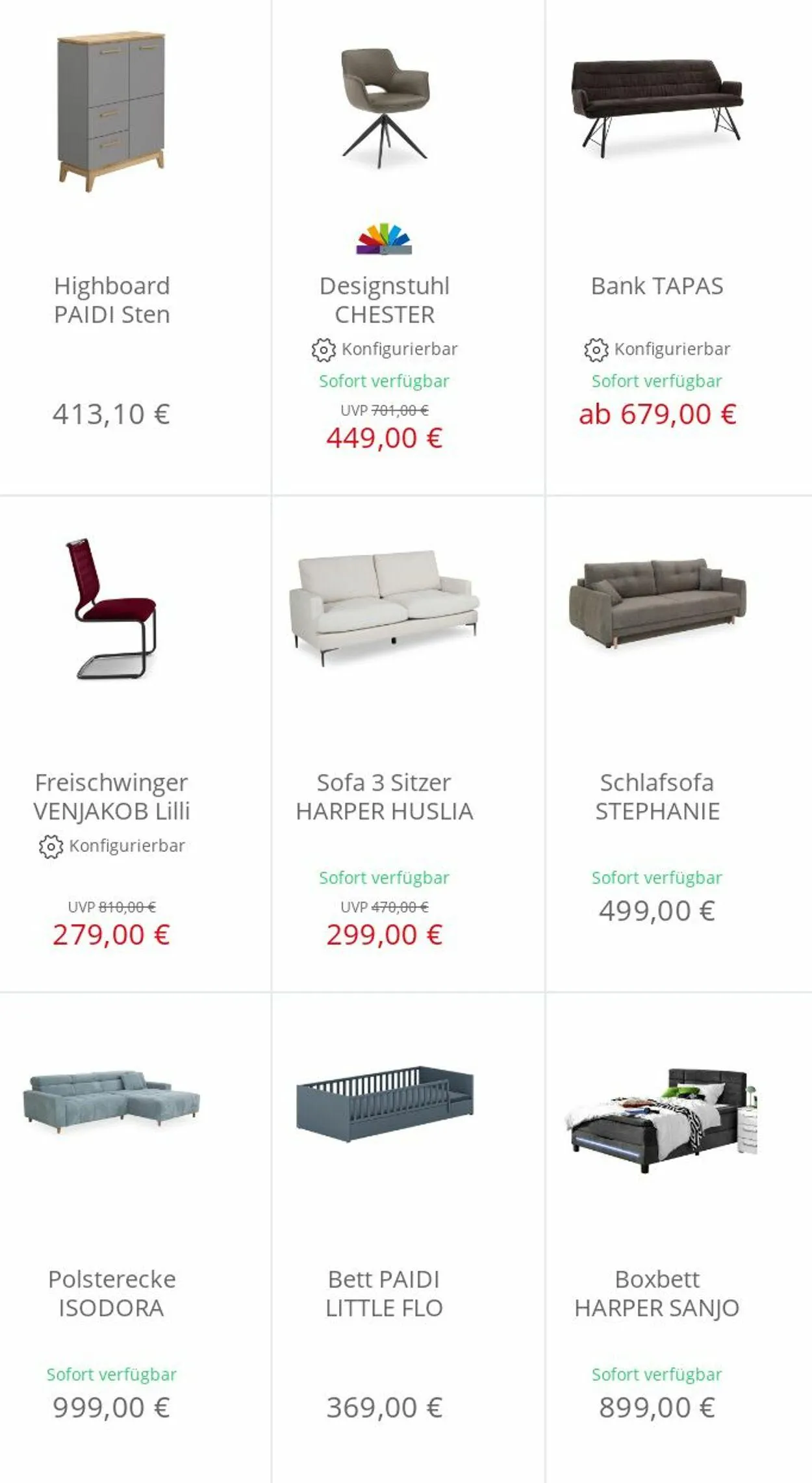Open the Highboard PAIDI Sten product

click(135, 247)
